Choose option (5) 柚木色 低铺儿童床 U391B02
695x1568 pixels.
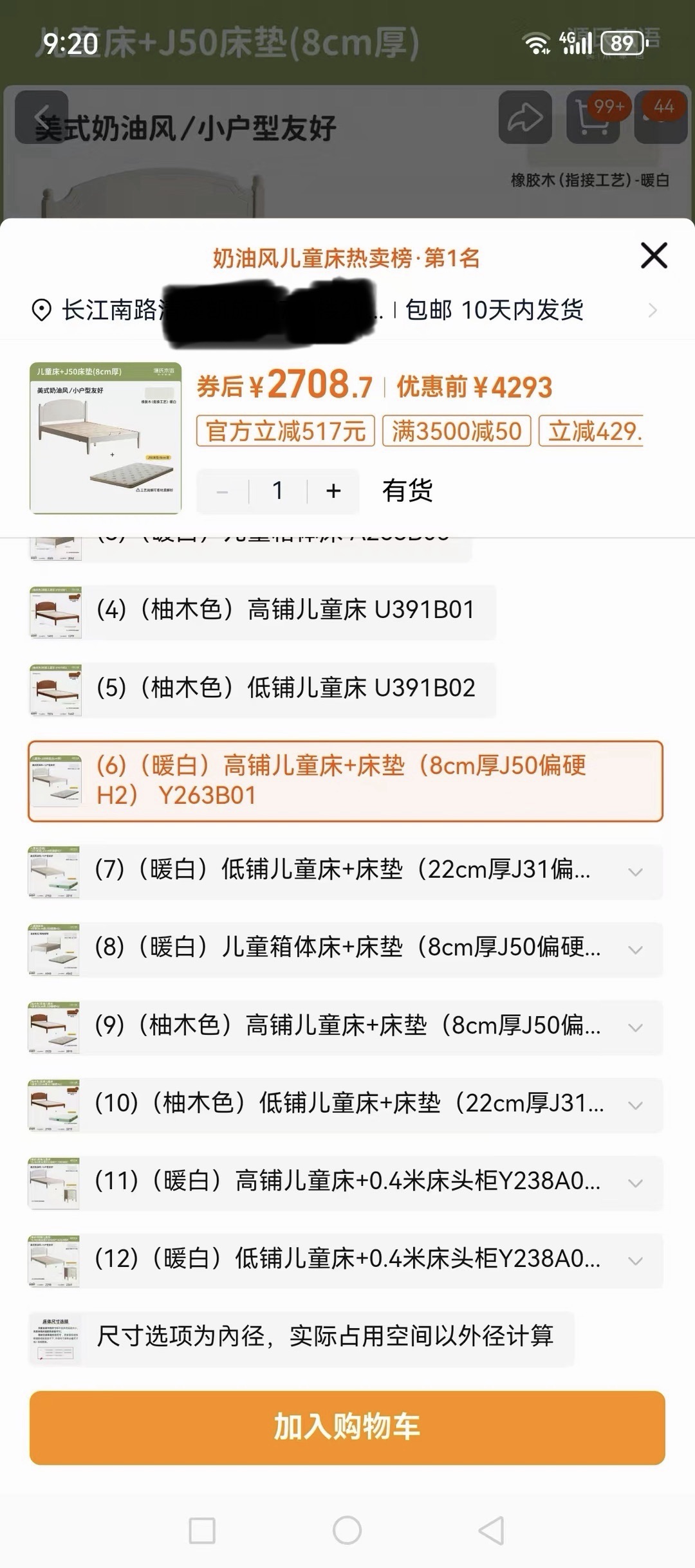(x=285, y=688)
